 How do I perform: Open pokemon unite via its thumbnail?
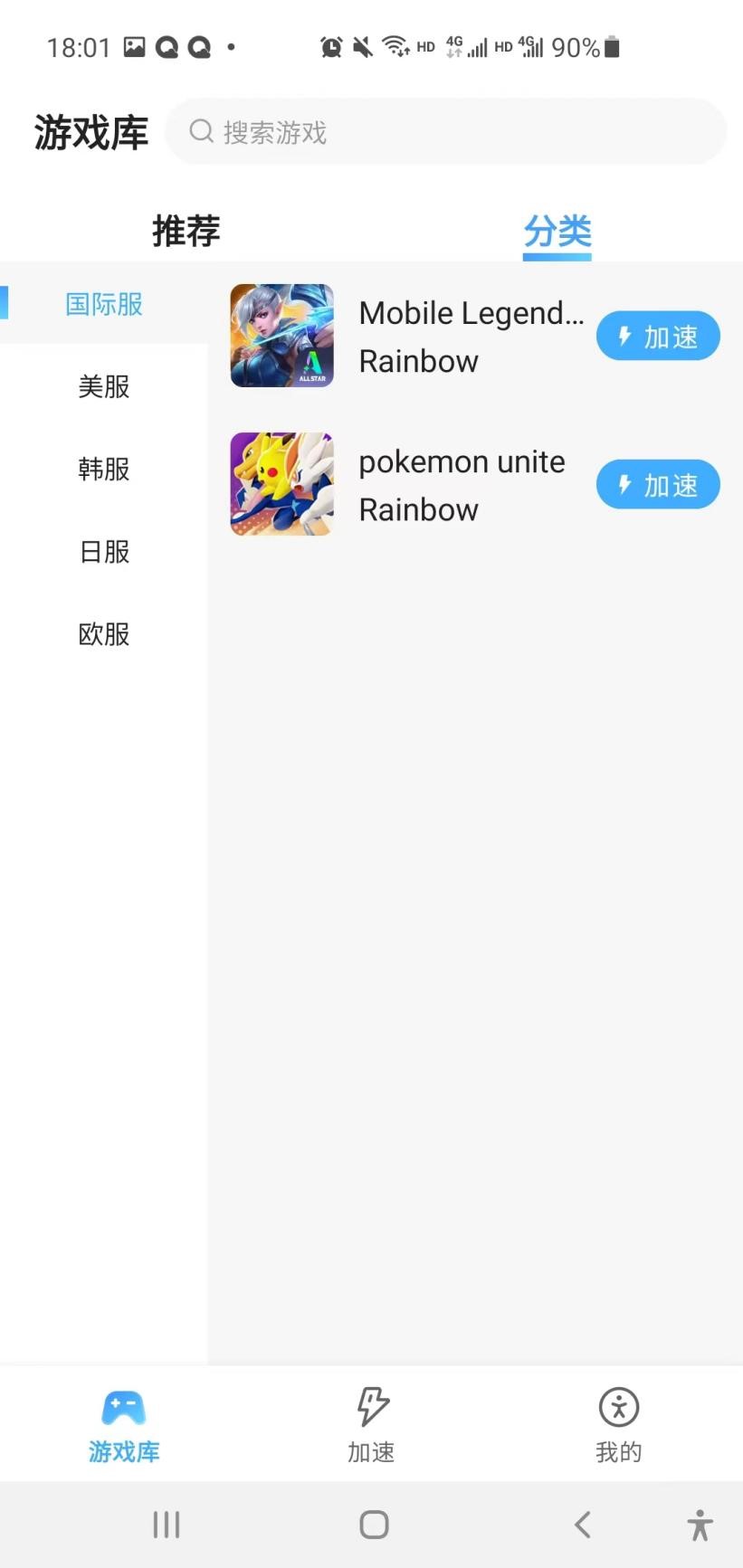(281, 484)
